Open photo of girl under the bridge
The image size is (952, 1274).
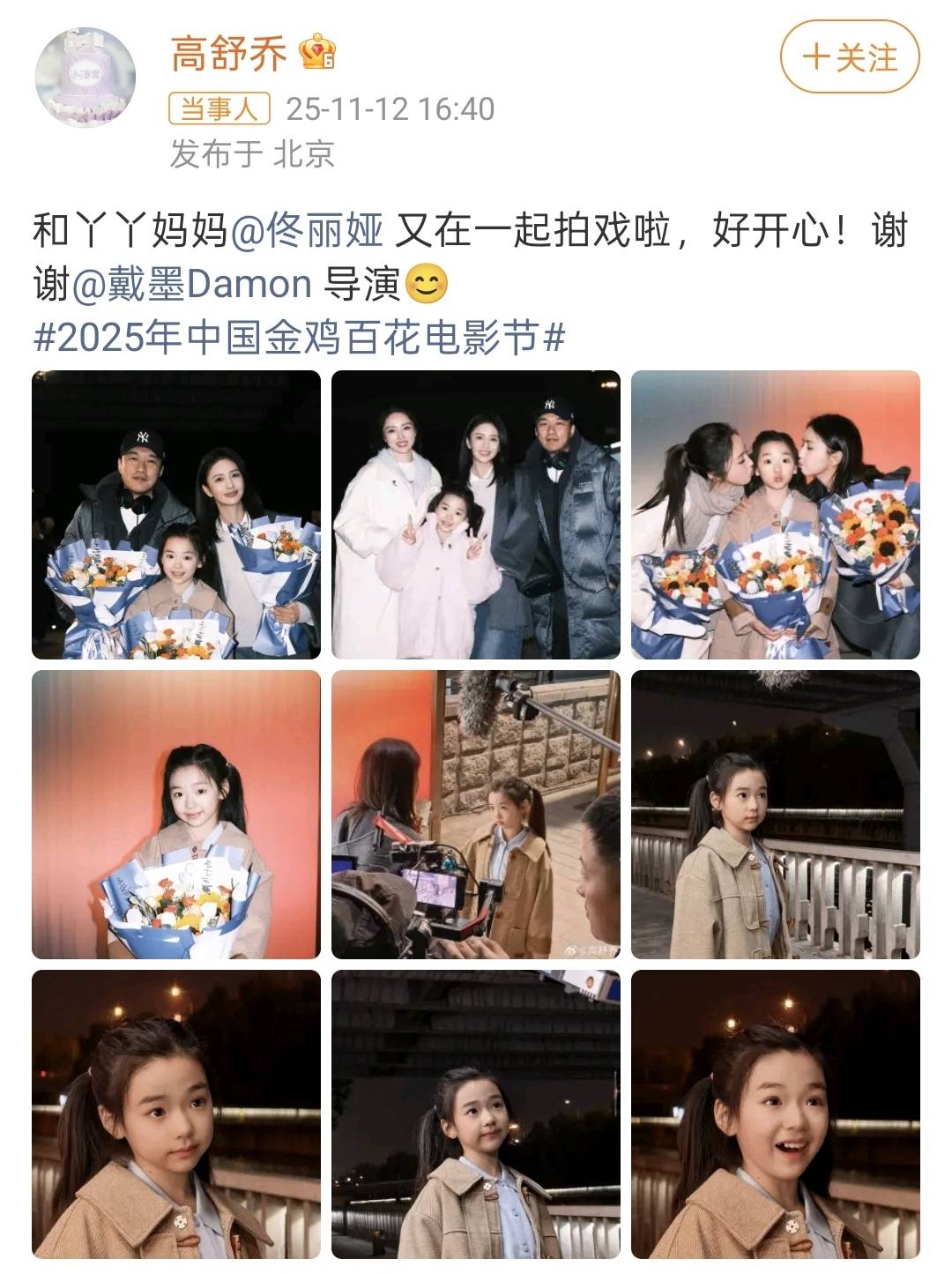click(476, 1114)
